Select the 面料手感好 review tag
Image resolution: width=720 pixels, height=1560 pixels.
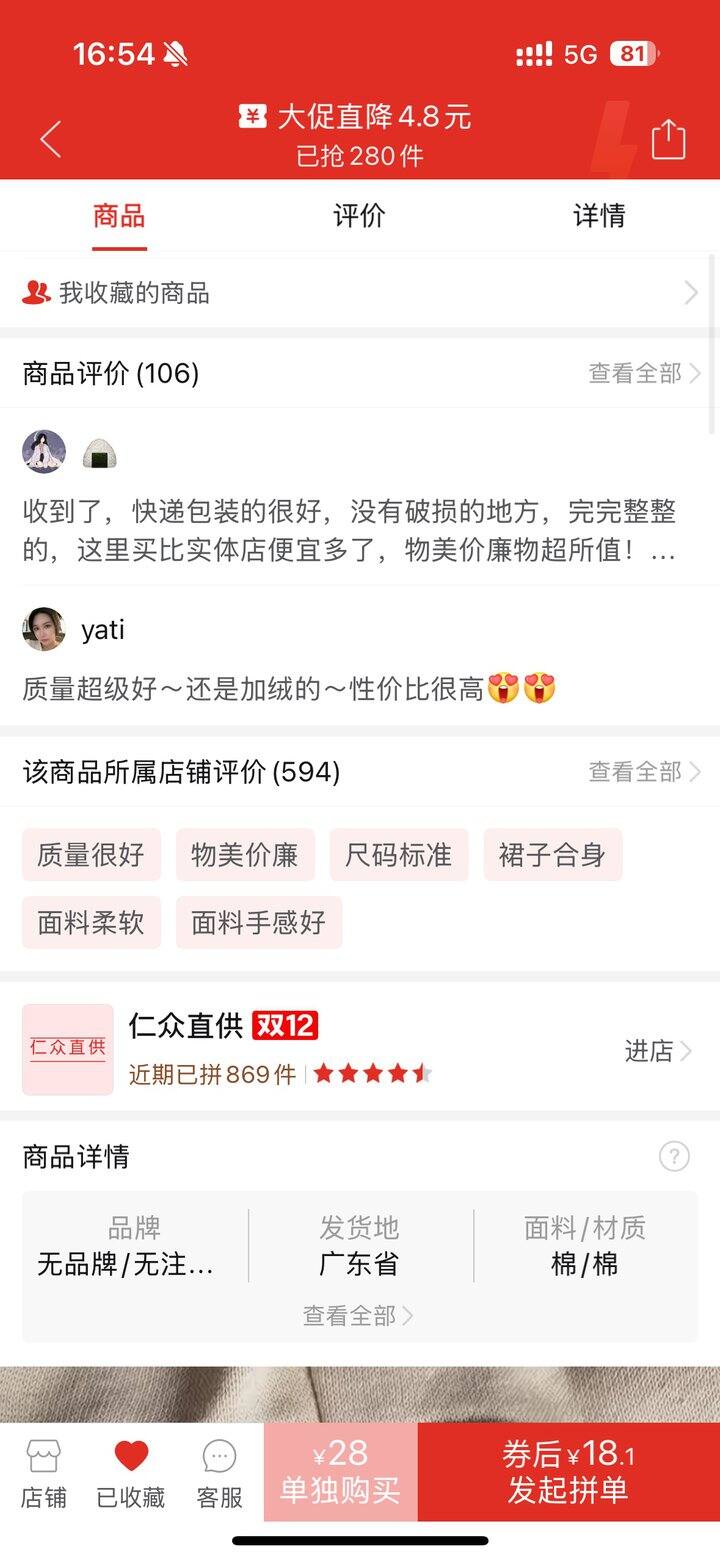[x=259, y=923]
